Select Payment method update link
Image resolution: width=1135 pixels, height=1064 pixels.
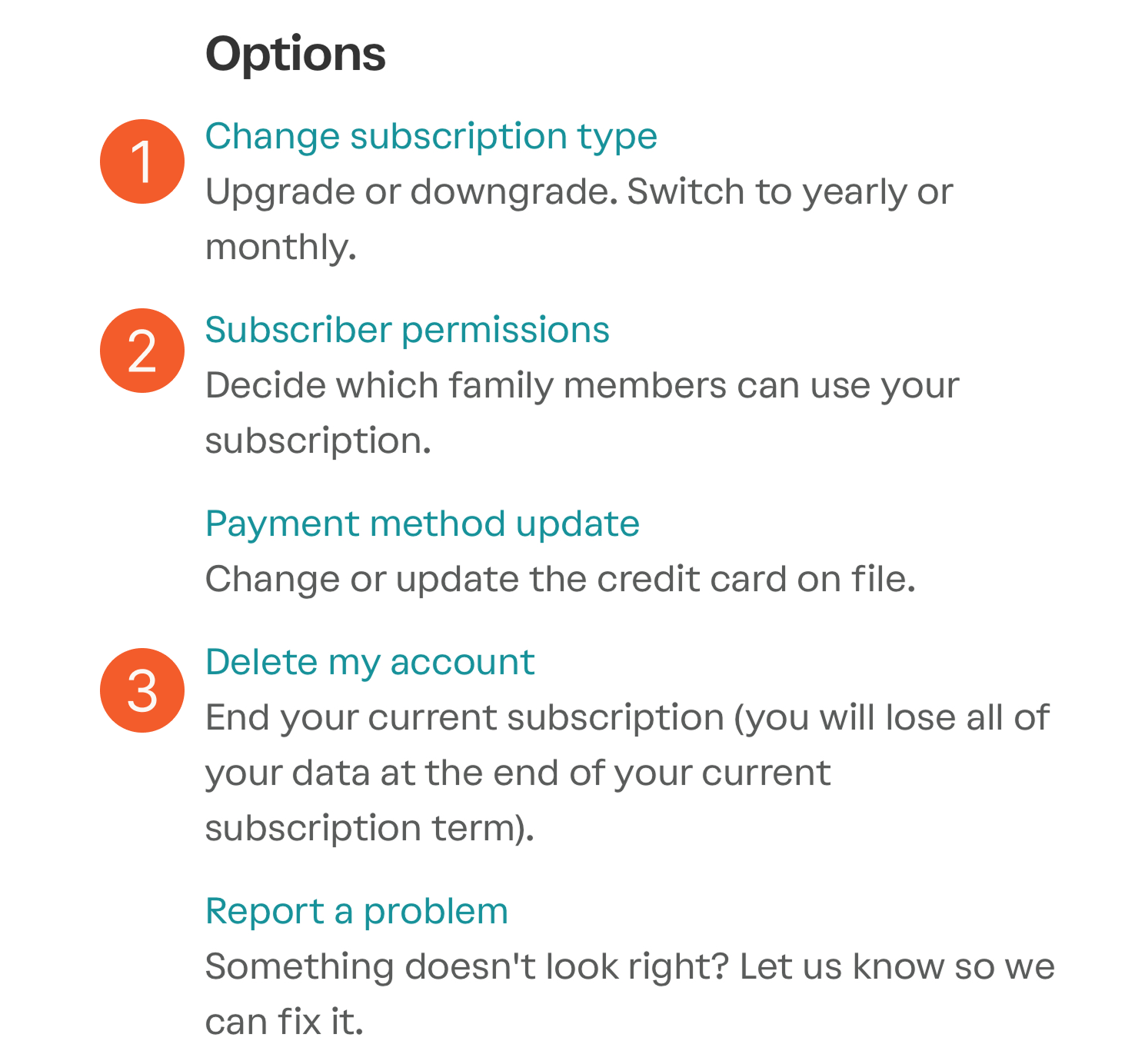[x=422, y=524]
